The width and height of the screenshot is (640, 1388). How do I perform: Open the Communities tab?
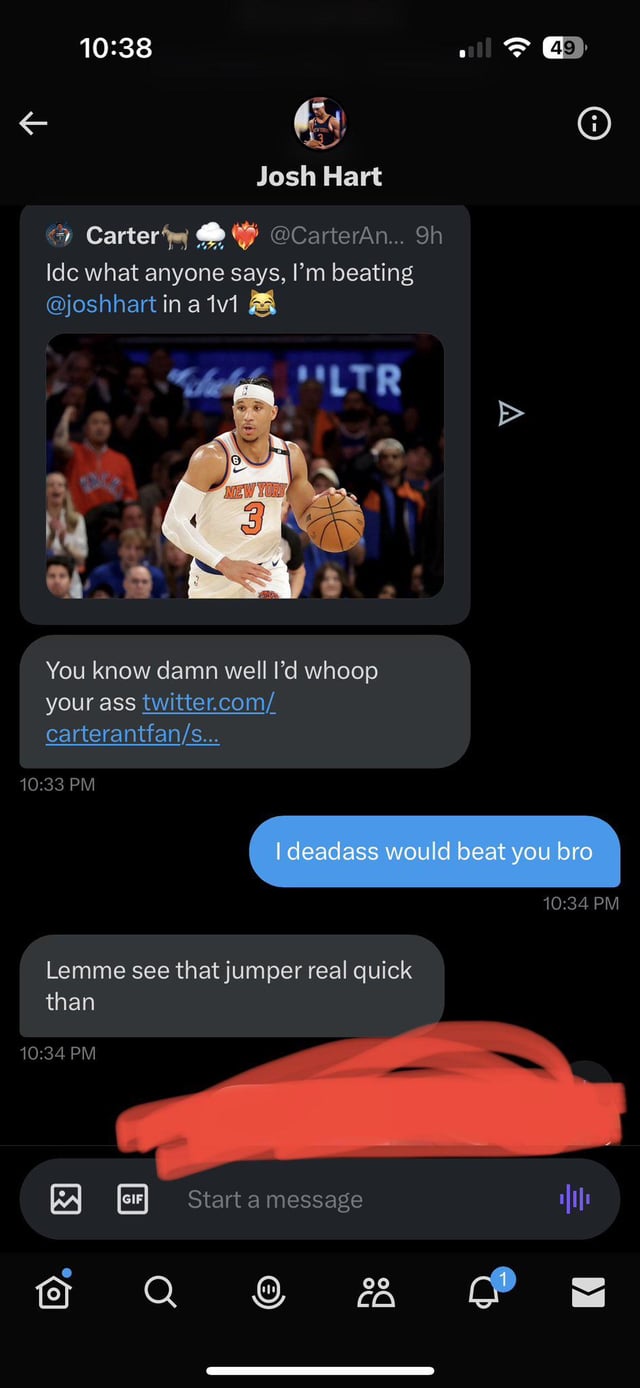376,1293
